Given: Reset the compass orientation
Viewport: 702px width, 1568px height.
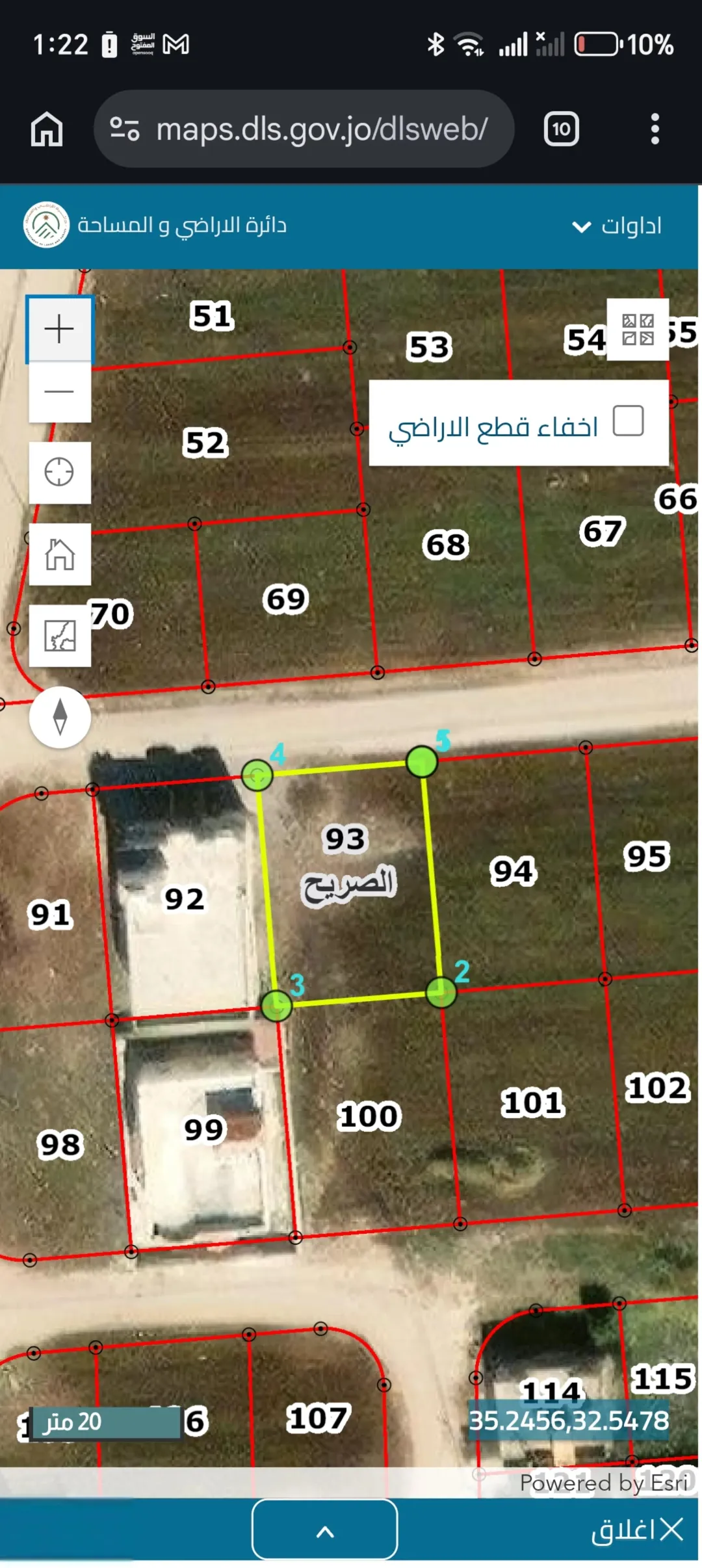Looking at the screenshot, I should (x=60, y=717).
